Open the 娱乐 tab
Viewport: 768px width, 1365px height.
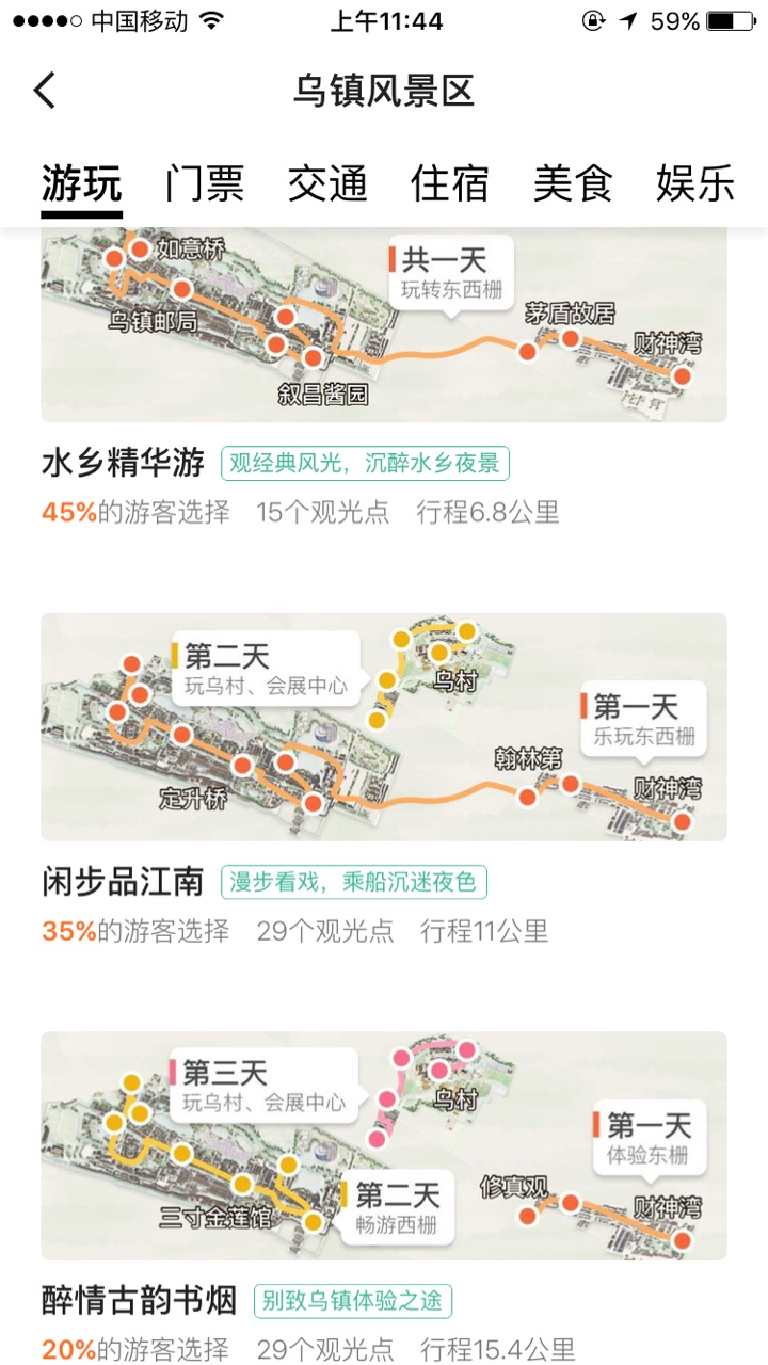tap(696, 184)
